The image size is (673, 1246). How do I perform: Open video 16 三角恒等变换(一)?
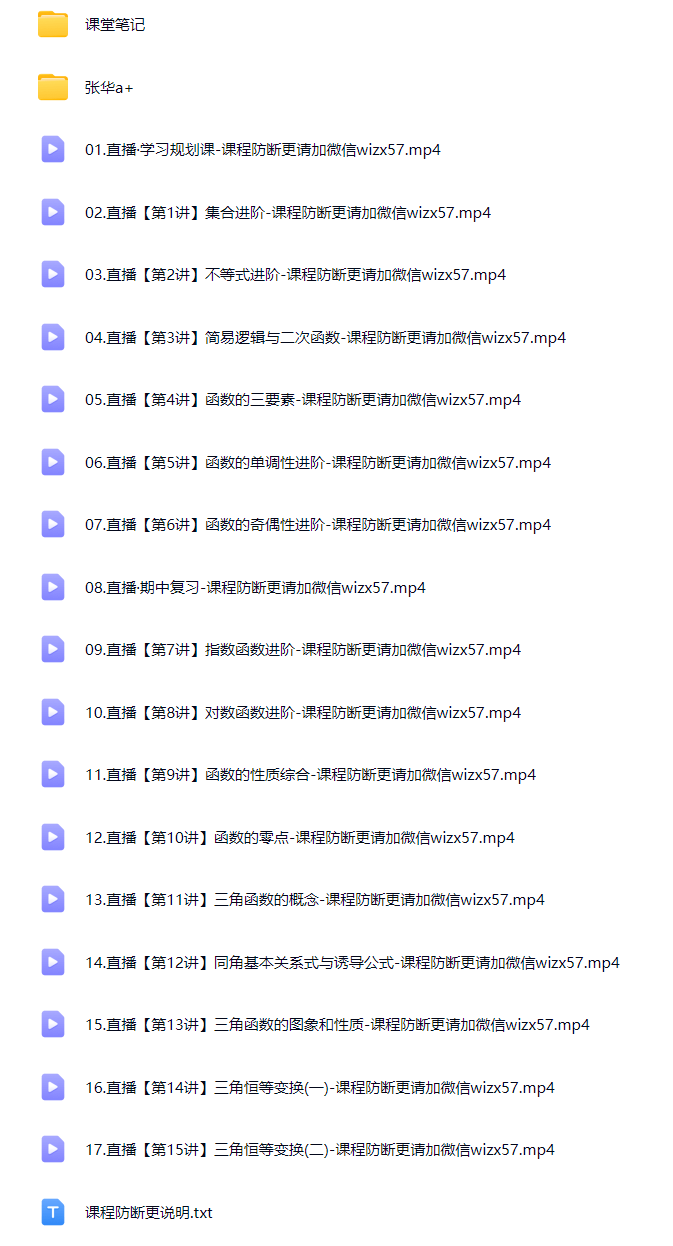320,1088
